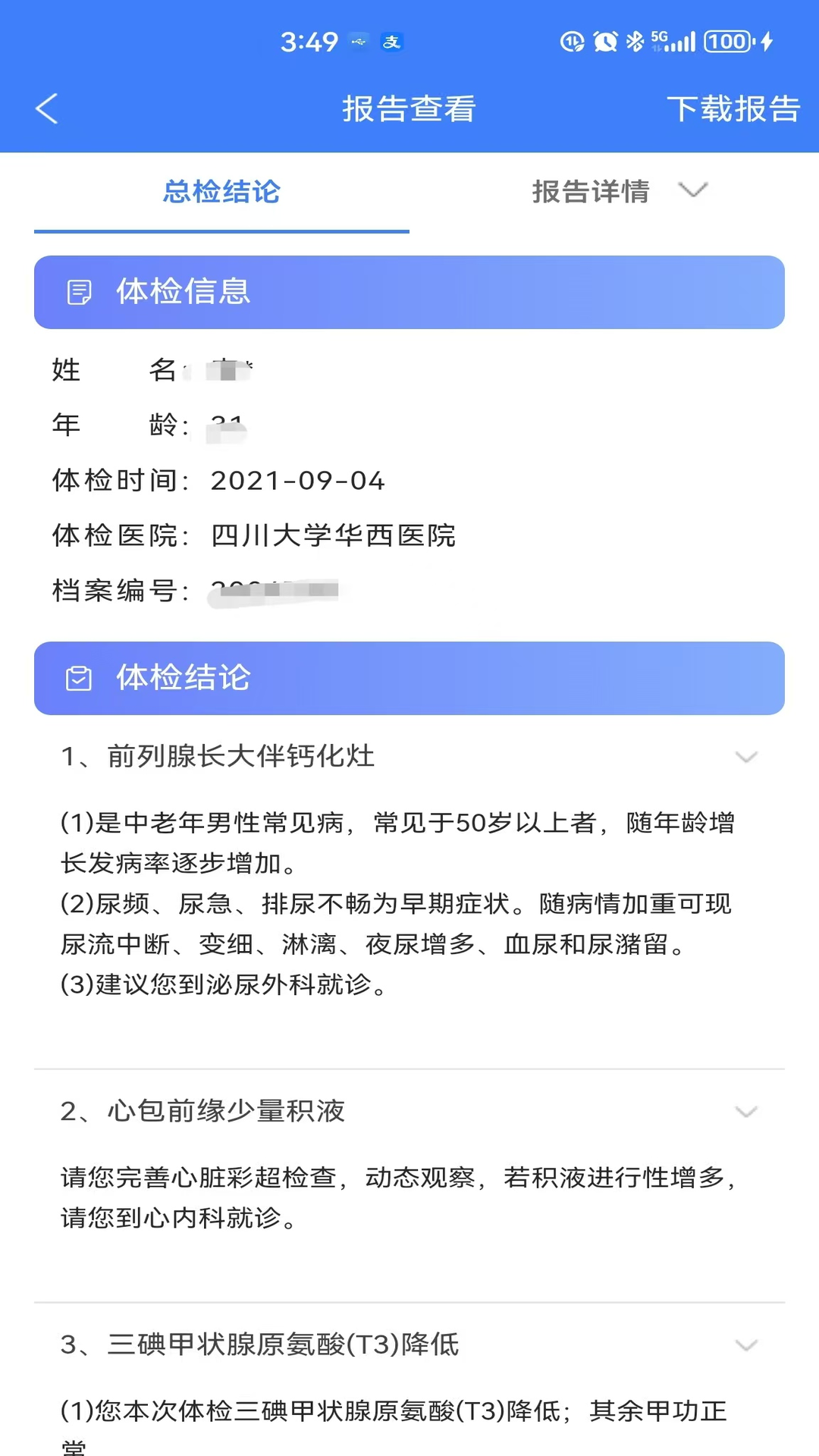Screen dimensions: 819x1456
Task: Open the 报告详情 dropdown chevron
Action: pyautogui.click(x=692, y=192)
